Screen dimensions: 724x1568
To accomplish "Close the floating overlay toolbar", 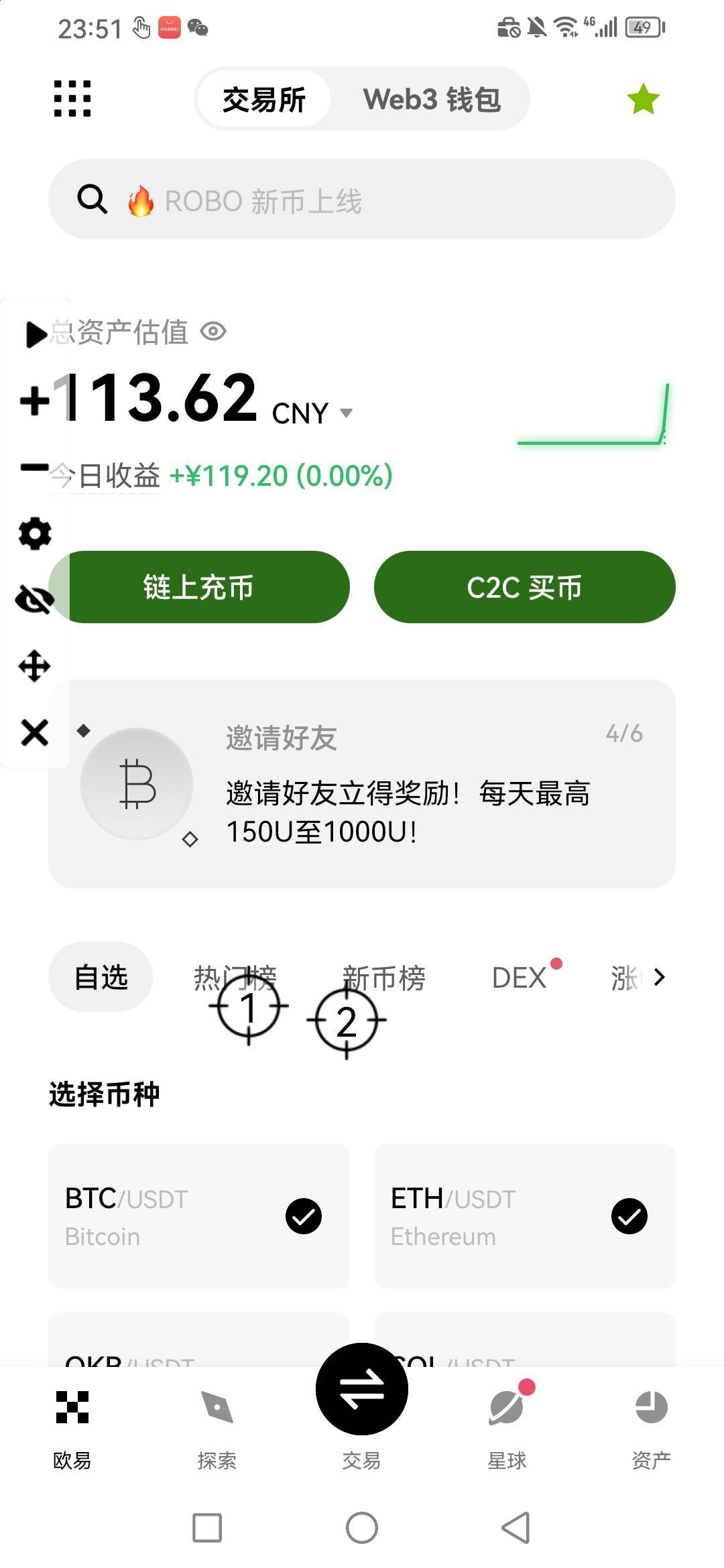I will tap(35, 732).
